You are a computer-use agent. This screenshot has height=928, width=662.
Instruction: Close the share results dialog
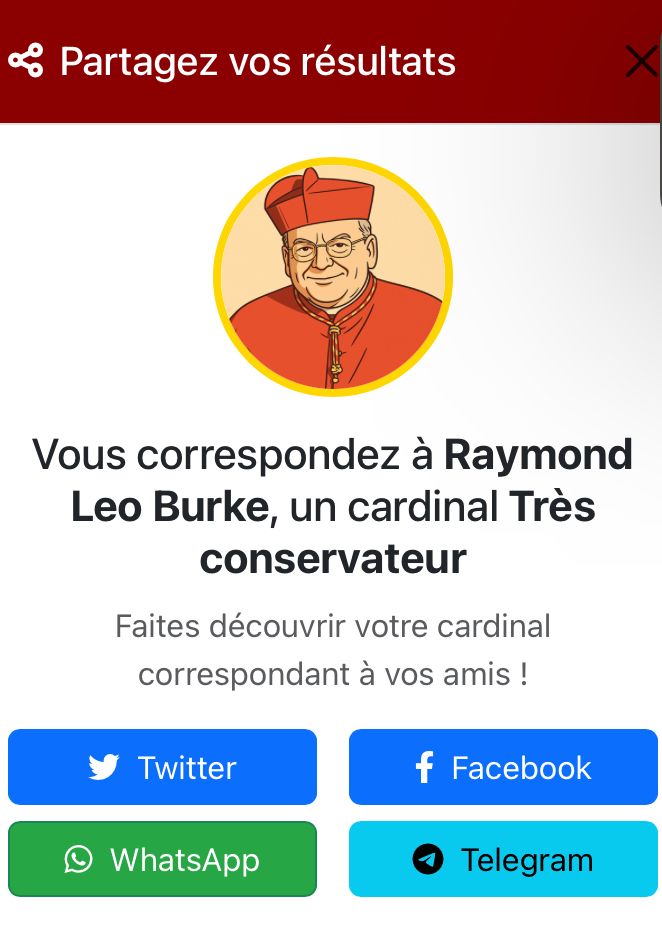(641, 62)
